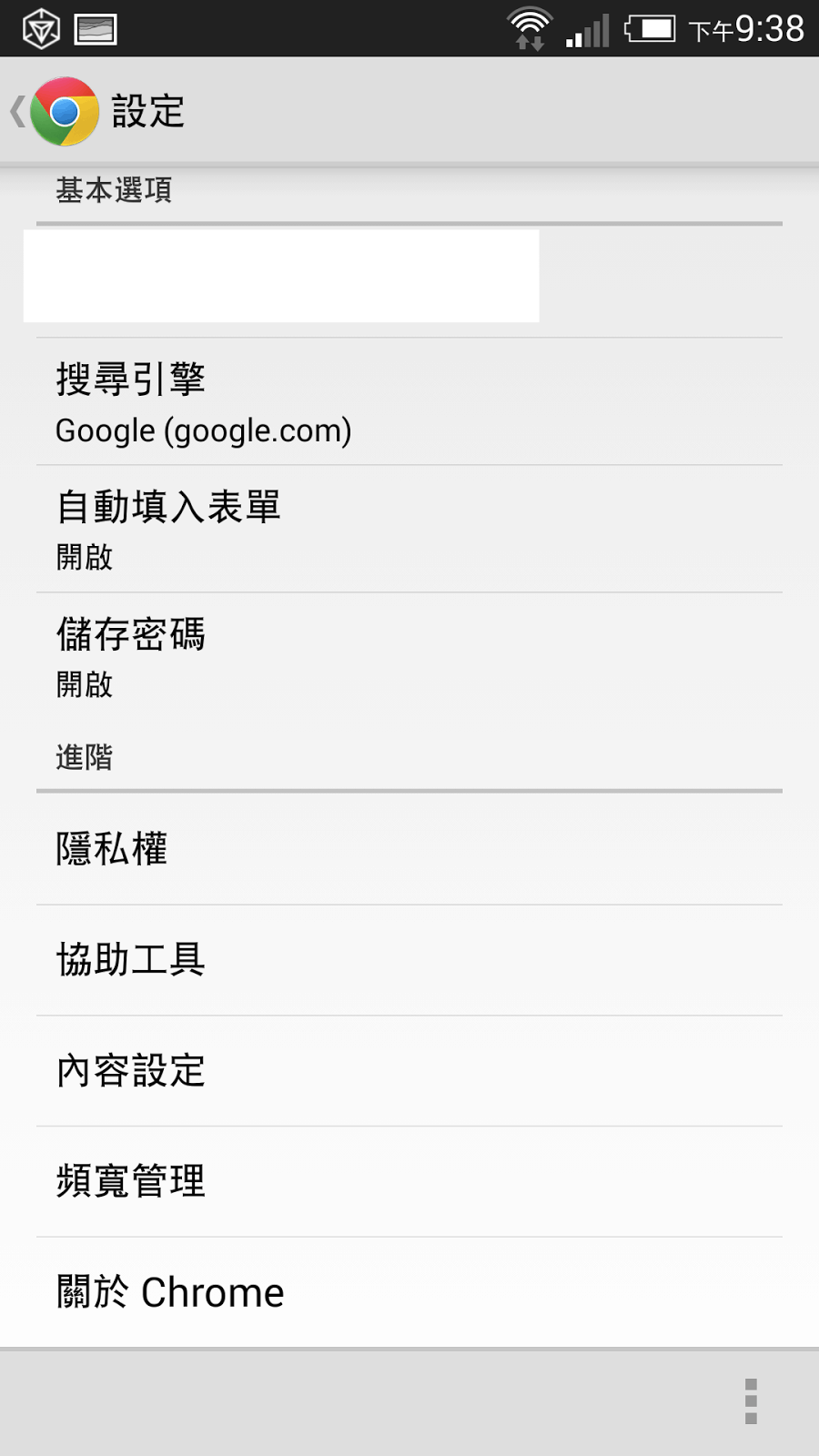This screenshot has width=819, height=1456.
Task: Open the three-dot overflow menu
Action: [751, 1401]
